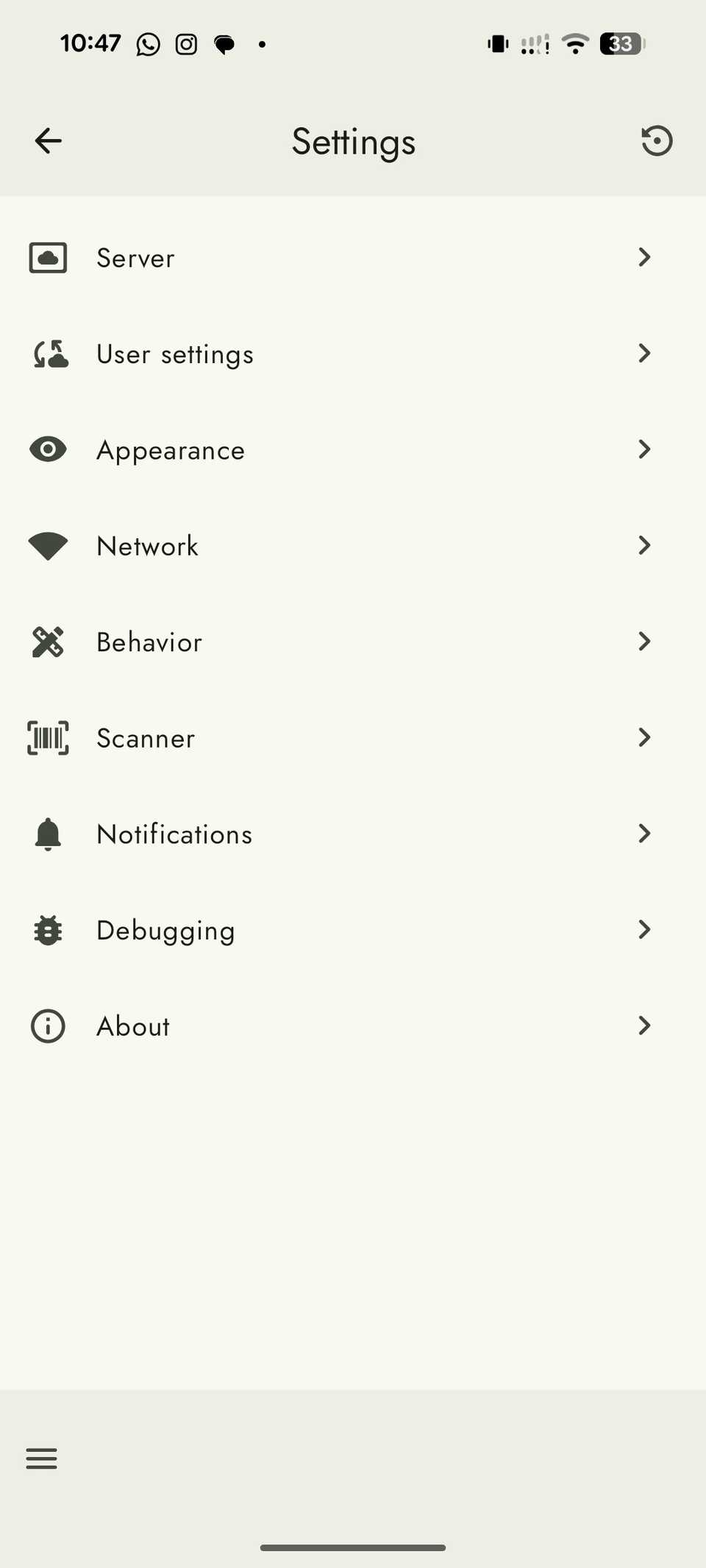Expand the Scanner settings chevron
Screen dimensions: 706x1568
click(644, 737)
